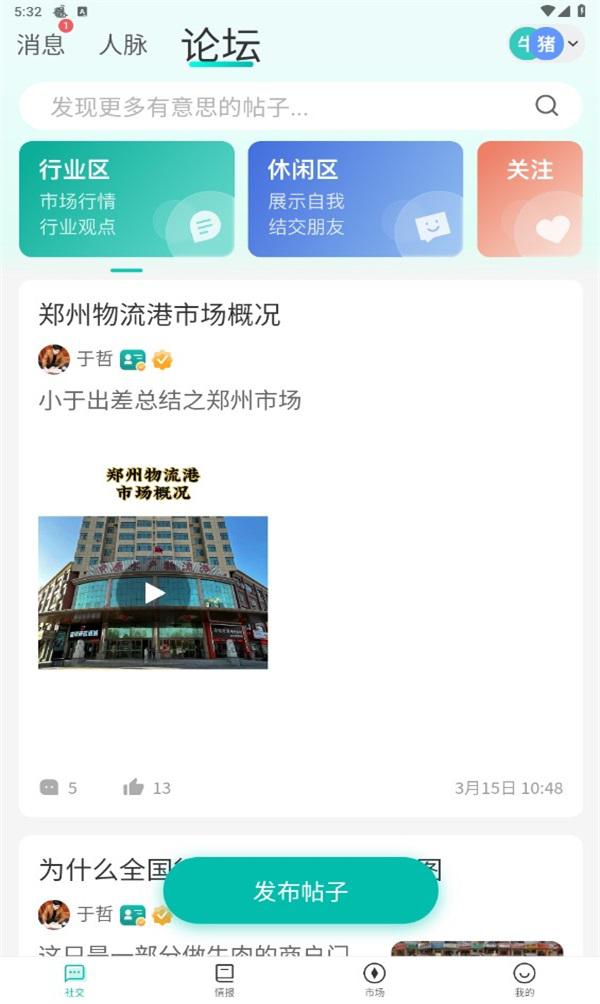
Task: Open the 休闲区 section card
Action: point(355,199)
